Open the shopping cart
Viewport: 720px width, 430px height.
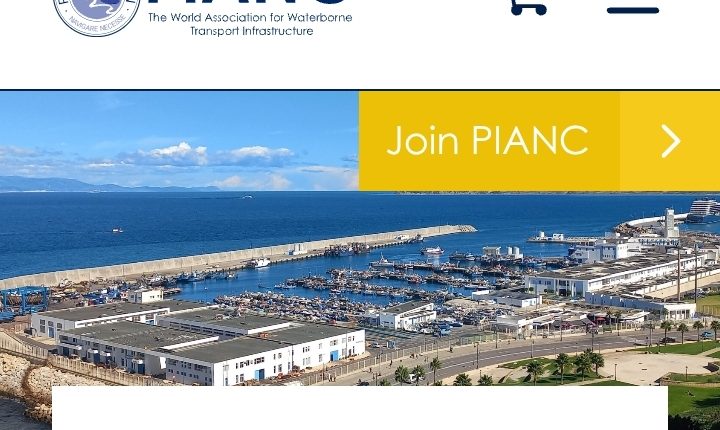point(527,8)
